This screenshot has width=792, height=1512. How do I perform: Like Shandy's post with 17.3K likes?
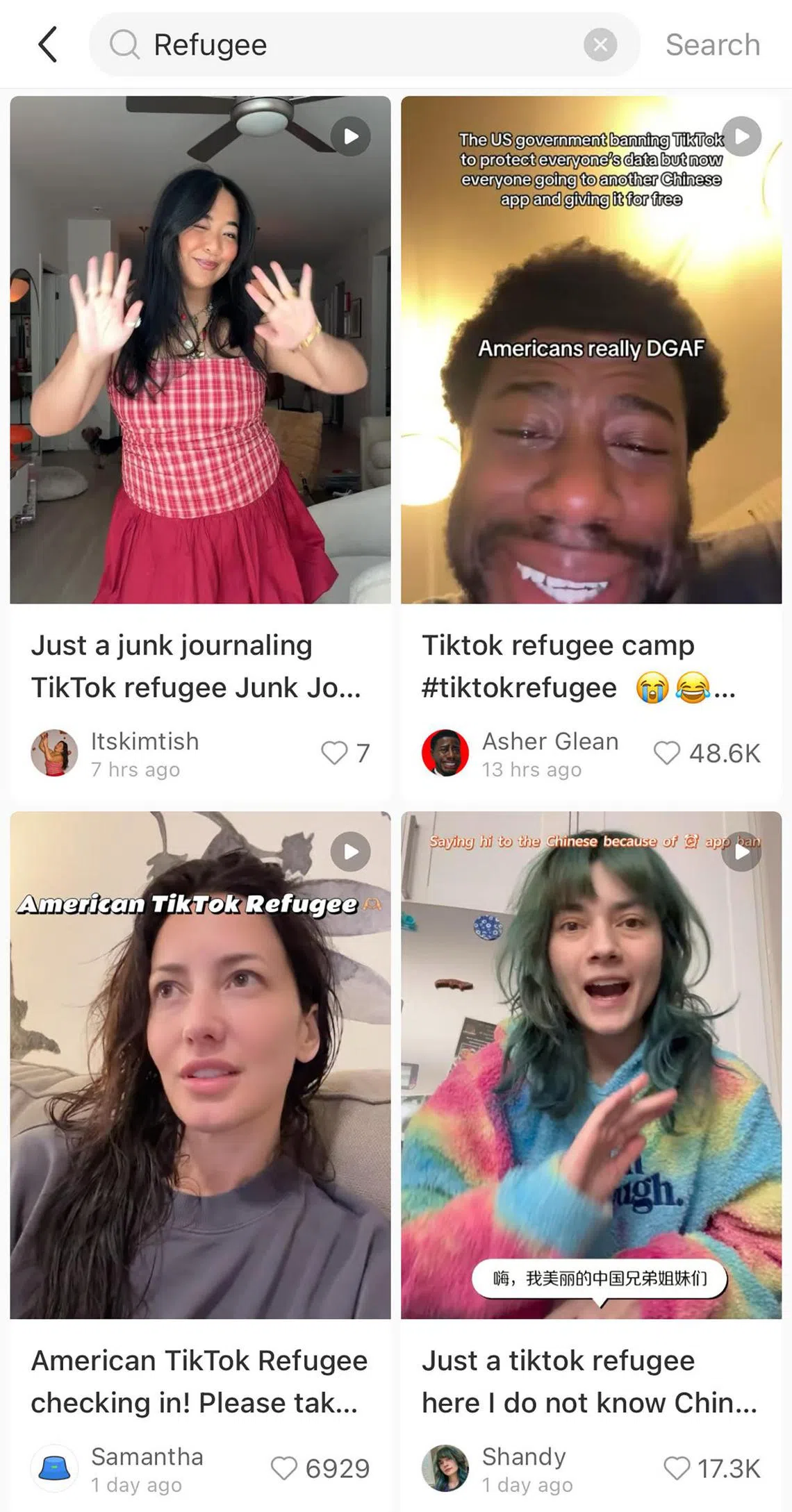(677, 1468)
